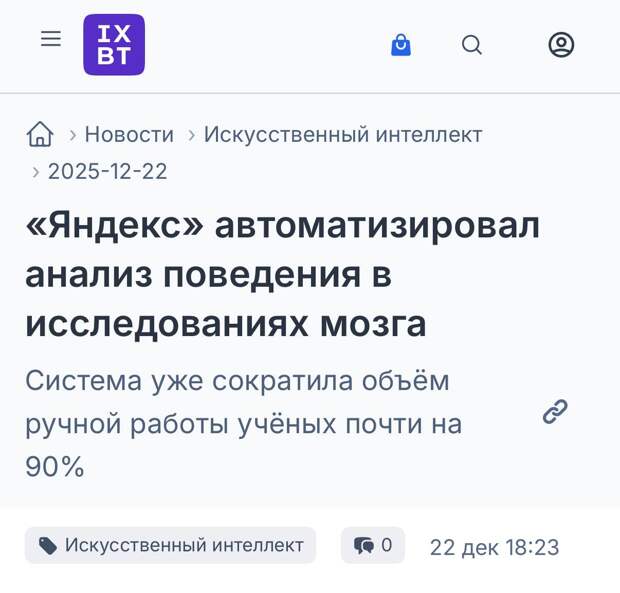Open the 2025-12-22 date breadcrumb
Viewport: 620px width, 593px height.
point(107,171)
